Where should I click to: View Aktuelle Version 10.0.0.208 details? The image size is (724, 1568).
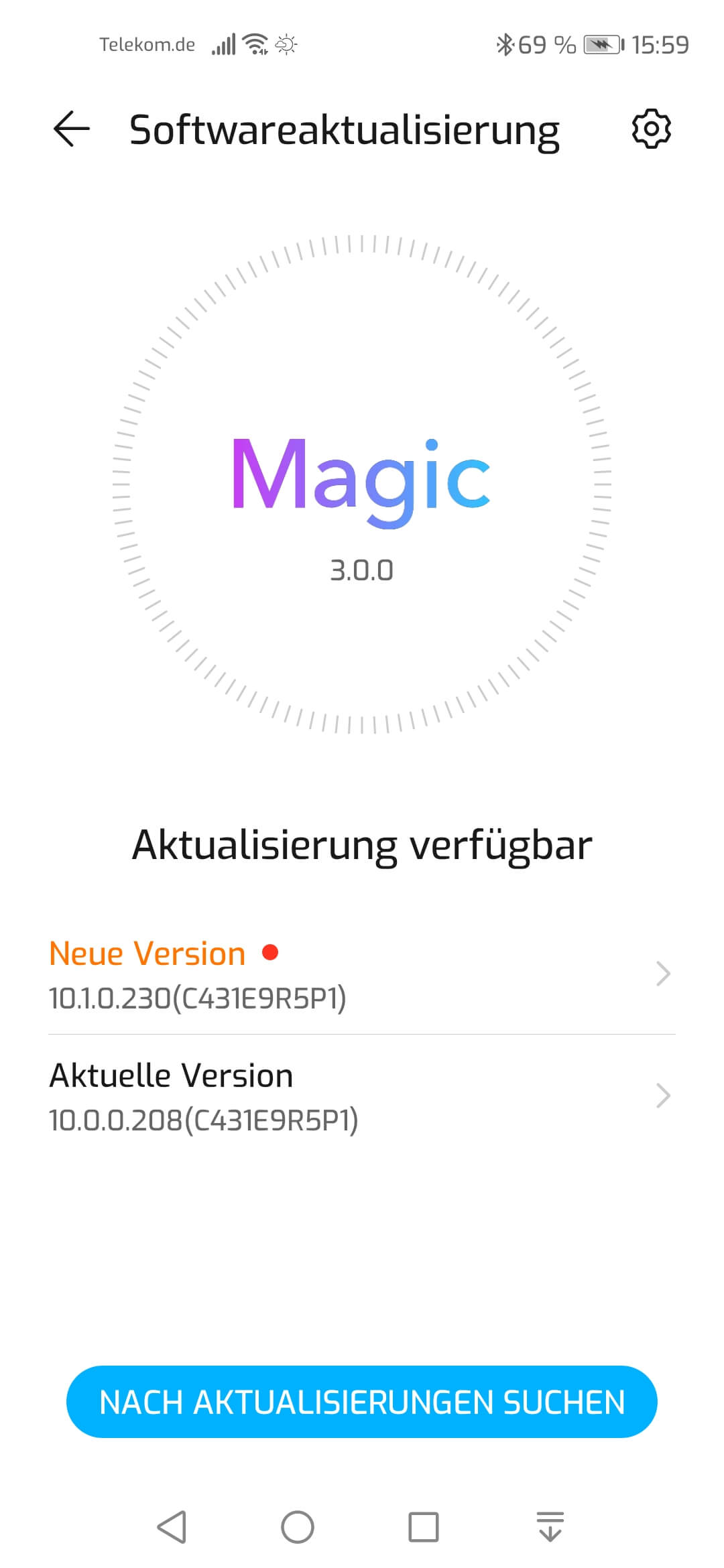[362, 1096]
